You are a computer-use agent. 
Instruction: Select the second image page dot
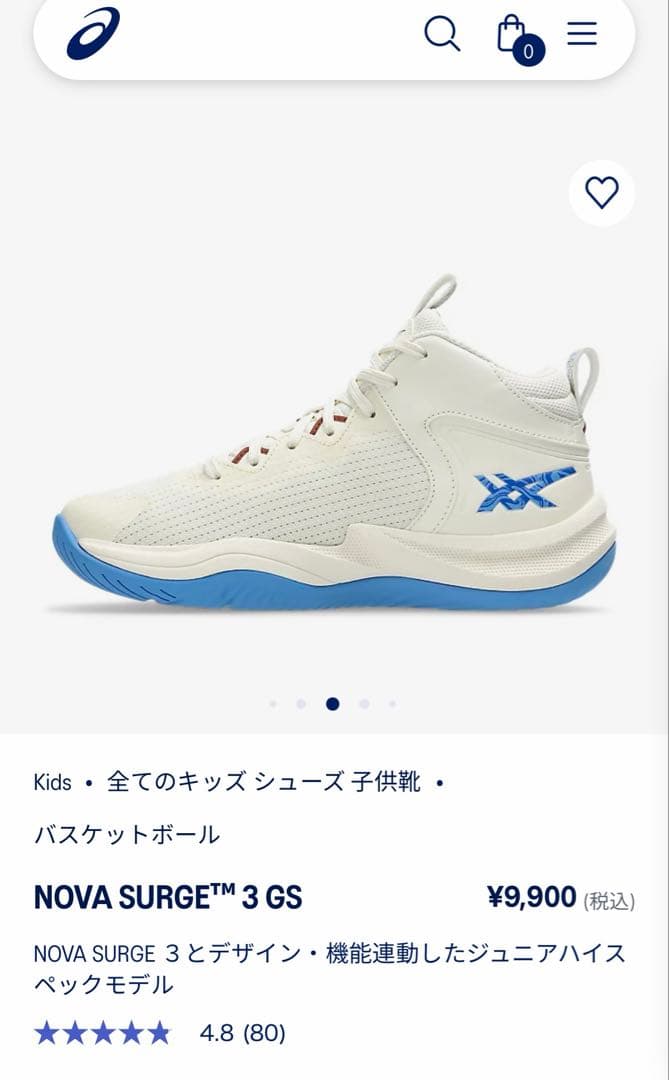(300, 704)
